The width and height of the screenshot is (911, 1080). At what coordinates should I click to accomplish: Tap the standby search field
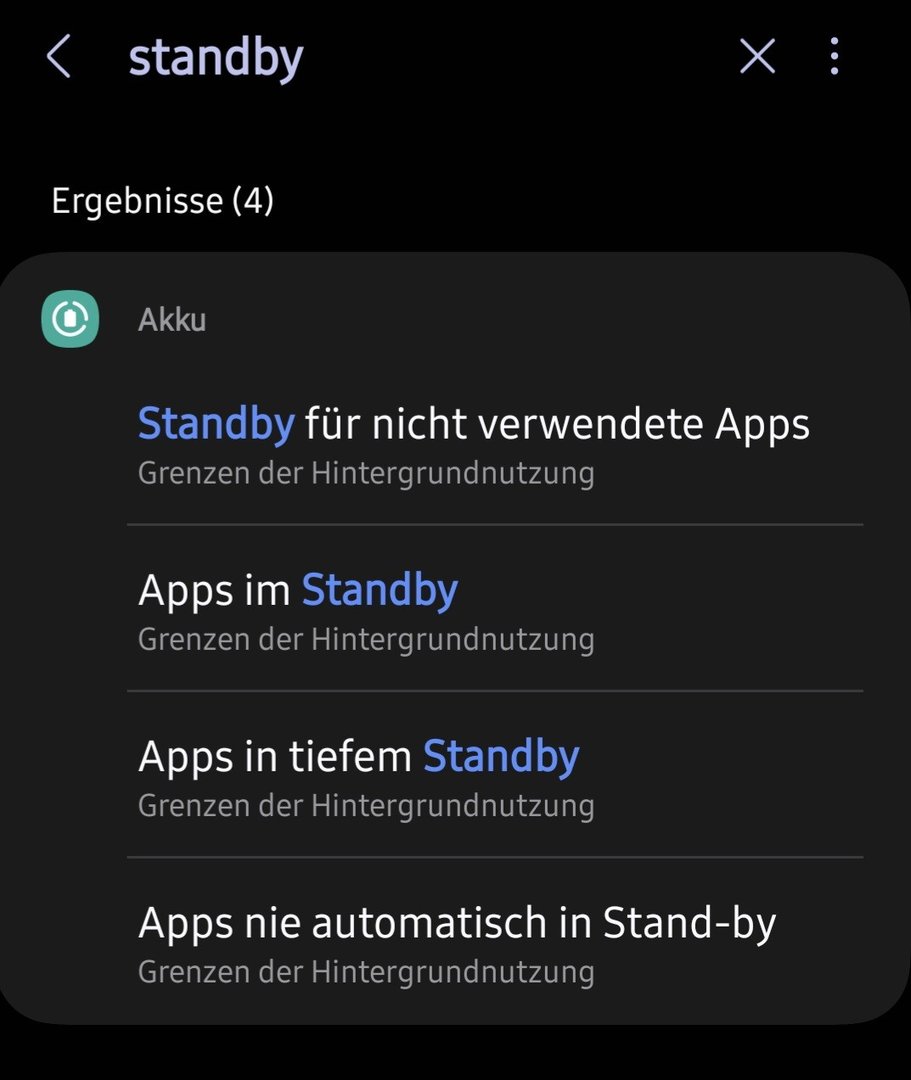(400, 58)
